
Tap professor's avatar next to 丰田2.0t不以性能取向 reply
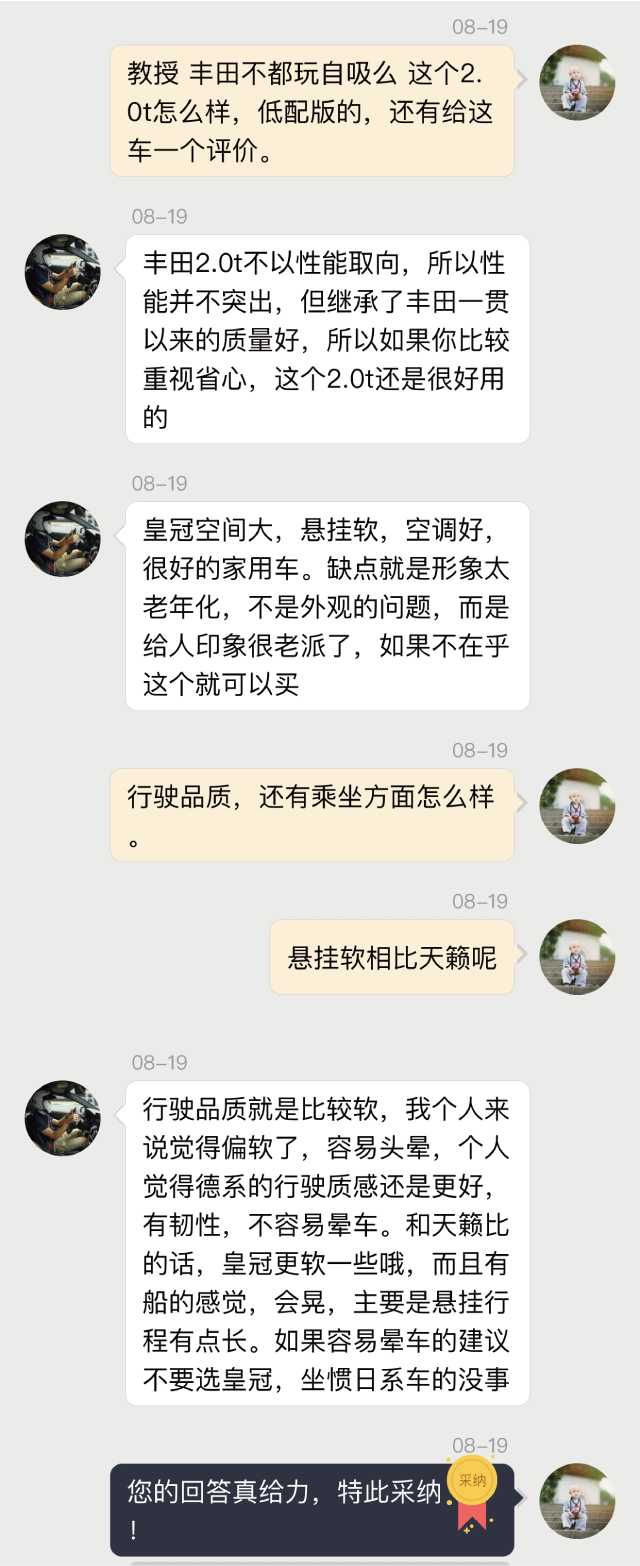(x=63, y=272)
